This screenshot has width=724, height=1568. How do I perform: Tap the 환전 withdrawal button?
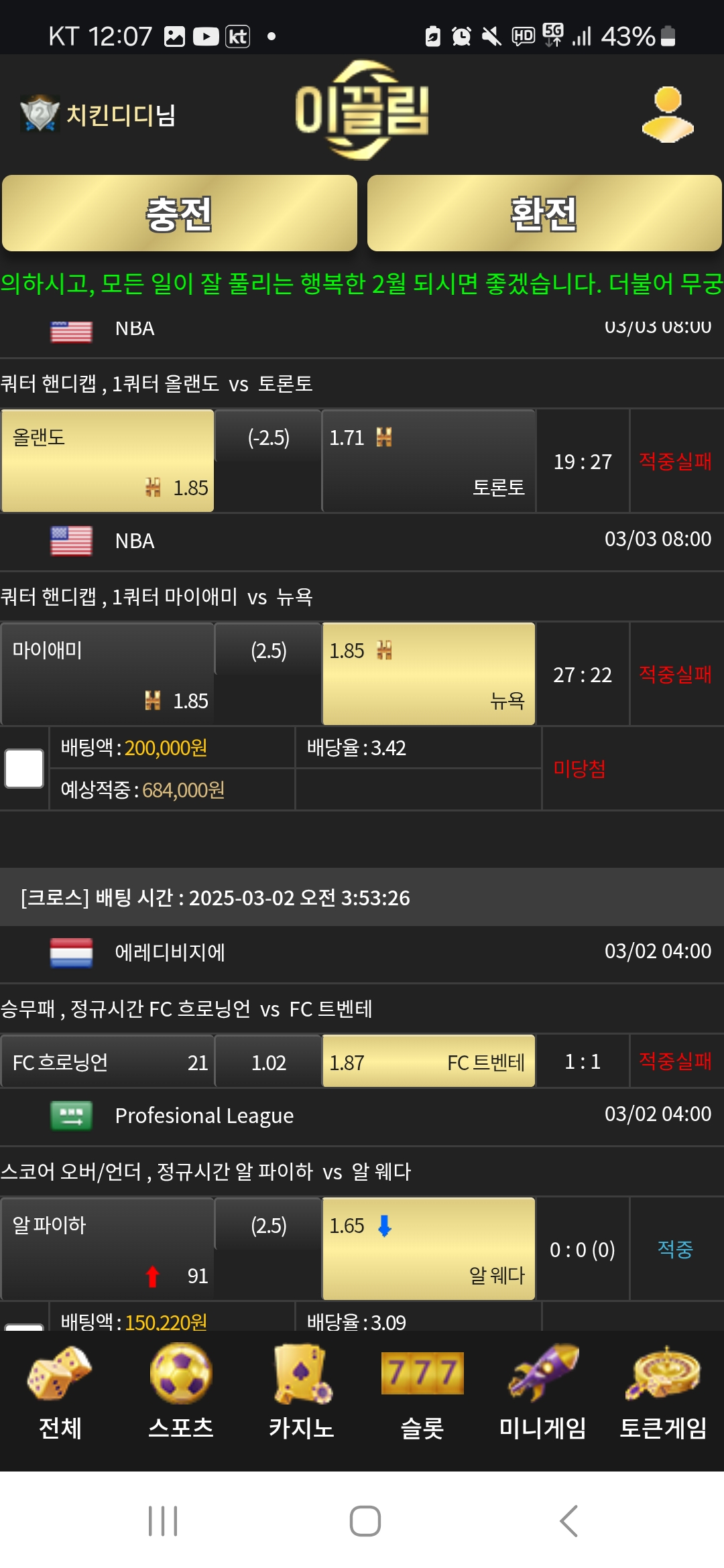point(544,214)
